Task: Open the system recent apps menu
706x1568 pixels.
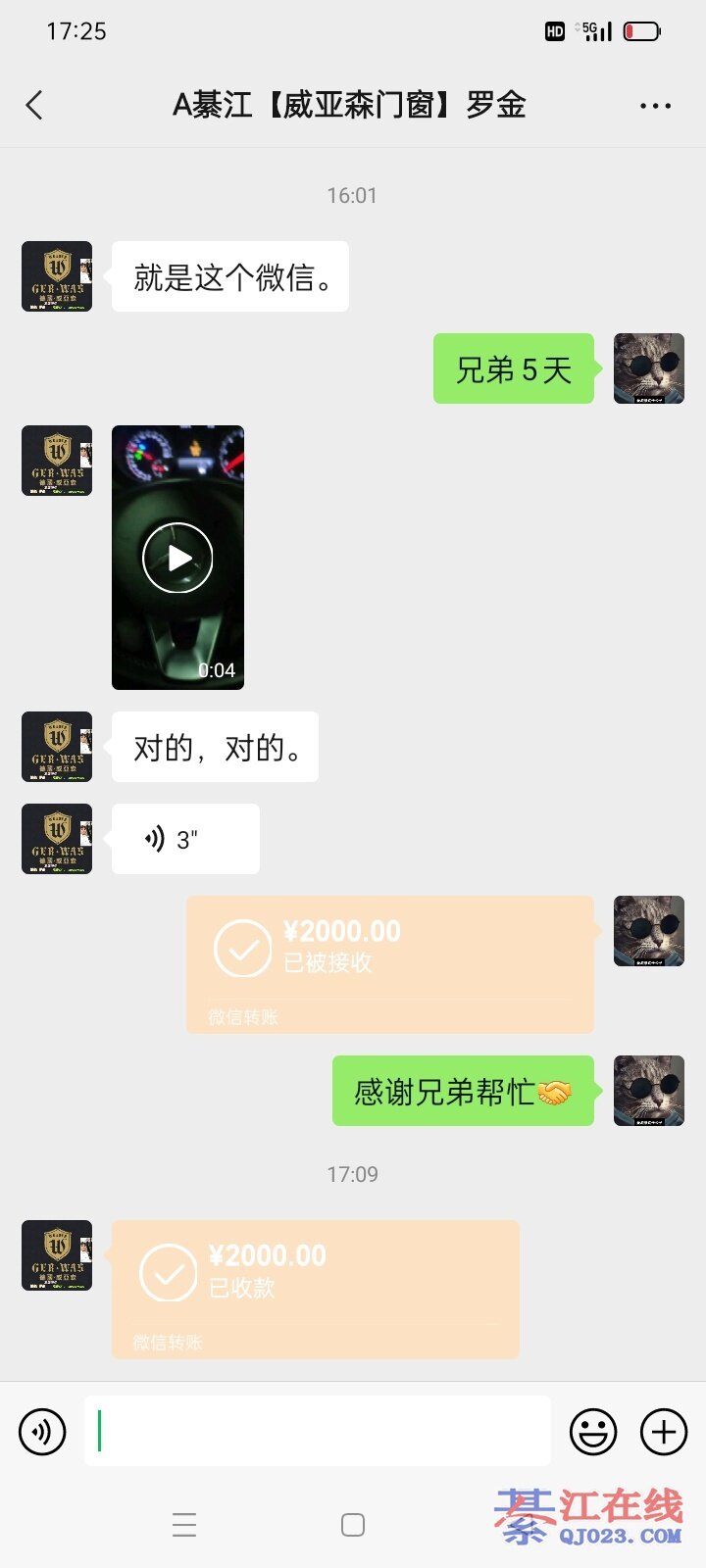Action: 184,1525
